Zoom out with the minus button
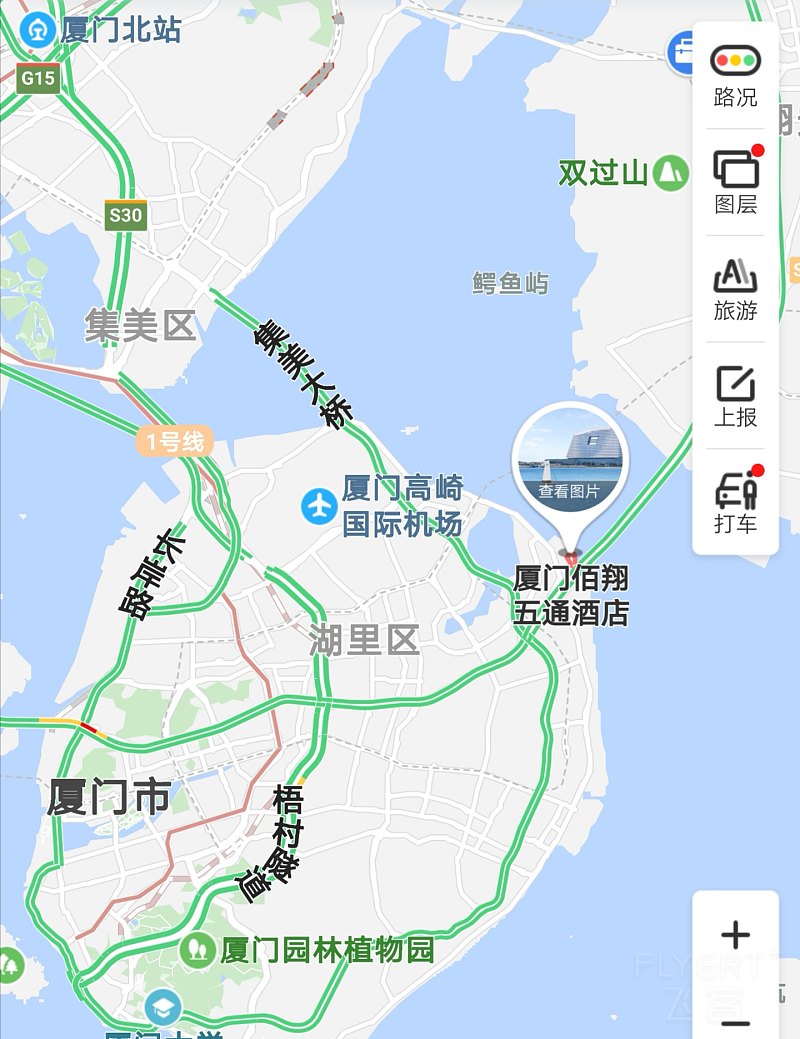Viewport: 800px width, 1039px height. click(x=735, y=1023)
